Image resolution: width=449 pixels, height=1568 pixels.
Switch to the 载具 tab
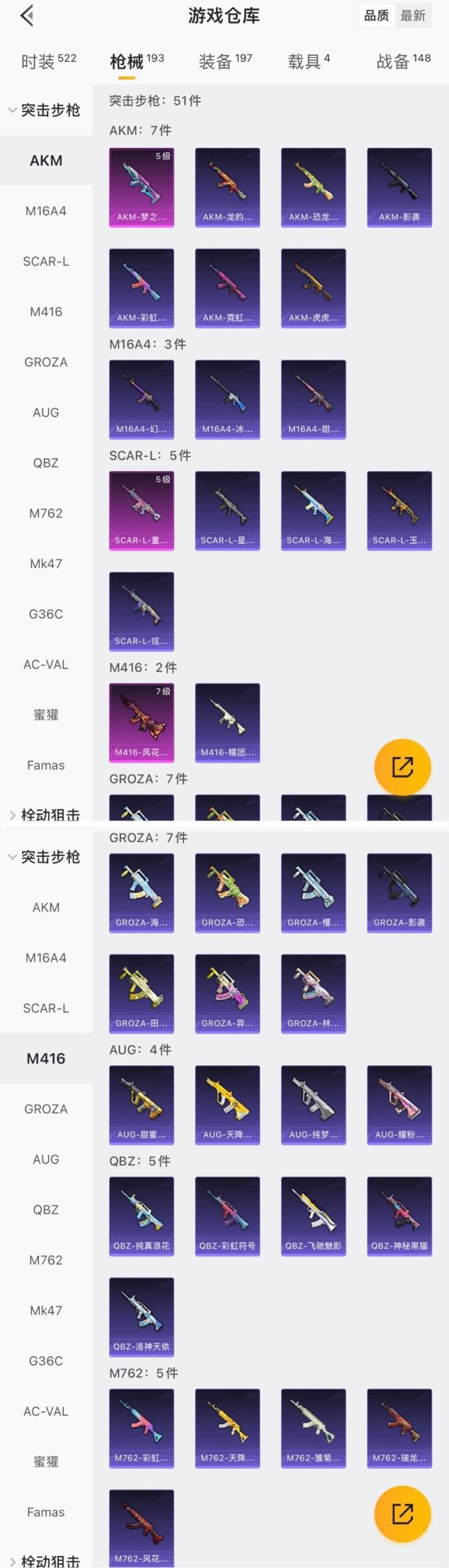tap(308, 62)
